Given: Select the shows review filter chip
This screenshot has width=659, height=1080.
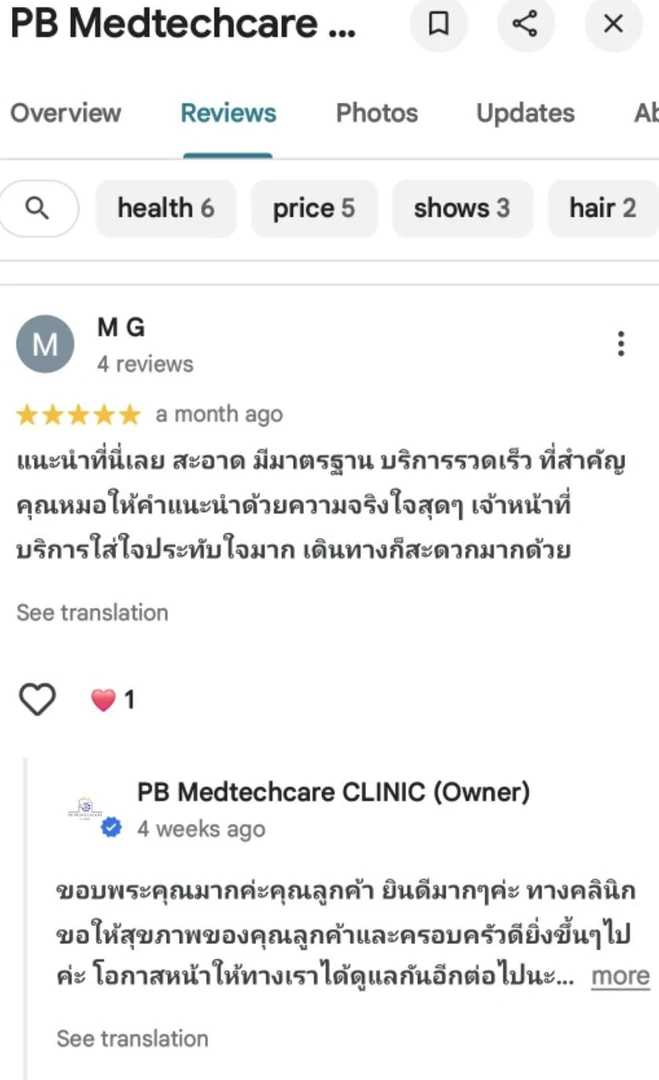Looking at the screenshot, I should (462, 208).
